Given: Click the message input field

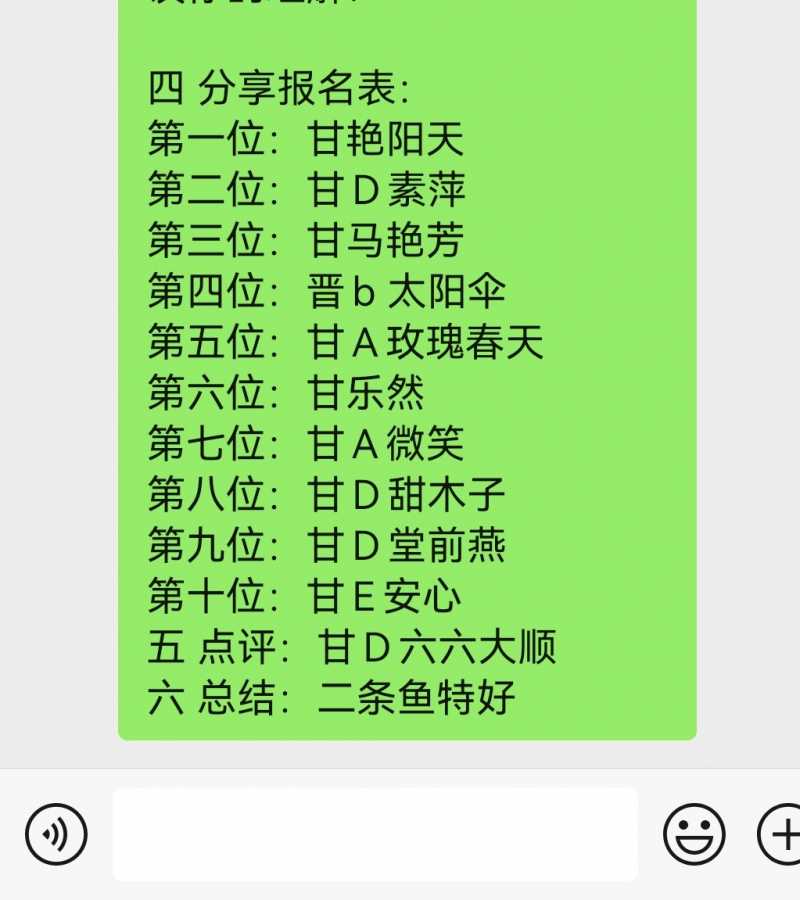Looking at the screenshot, I should (x=375, y=833).
